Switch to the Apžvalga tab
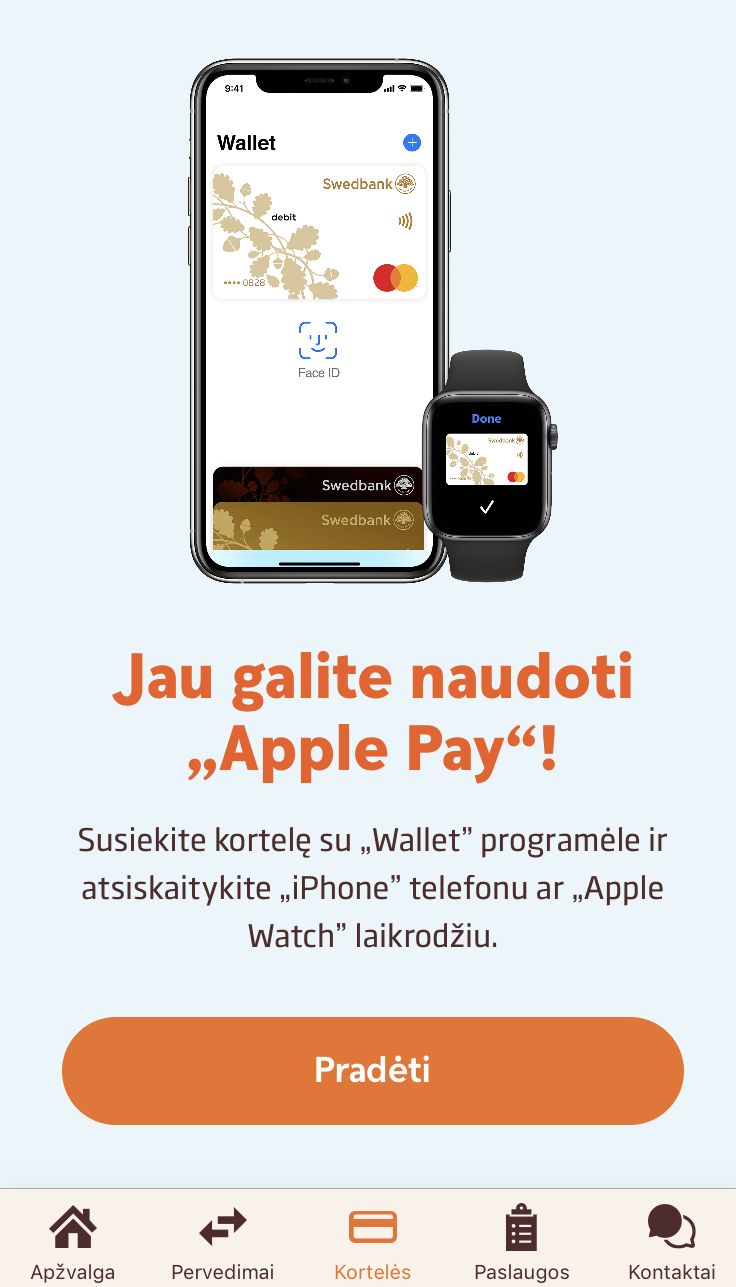This screenshot has height=1287, width=736. coord(73,1241)
